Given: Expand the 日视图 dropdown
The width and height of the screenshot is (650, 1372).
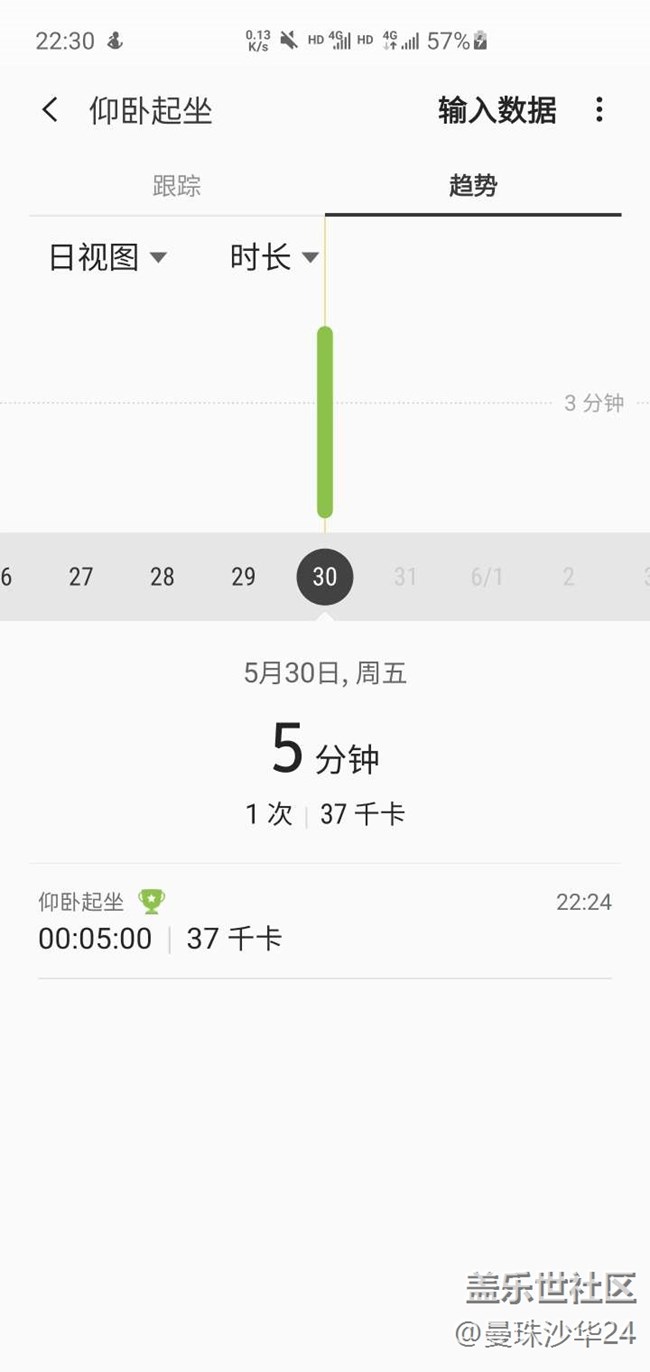Looking at the screenshot, I should pyautogui.click(x=107, y=258).
